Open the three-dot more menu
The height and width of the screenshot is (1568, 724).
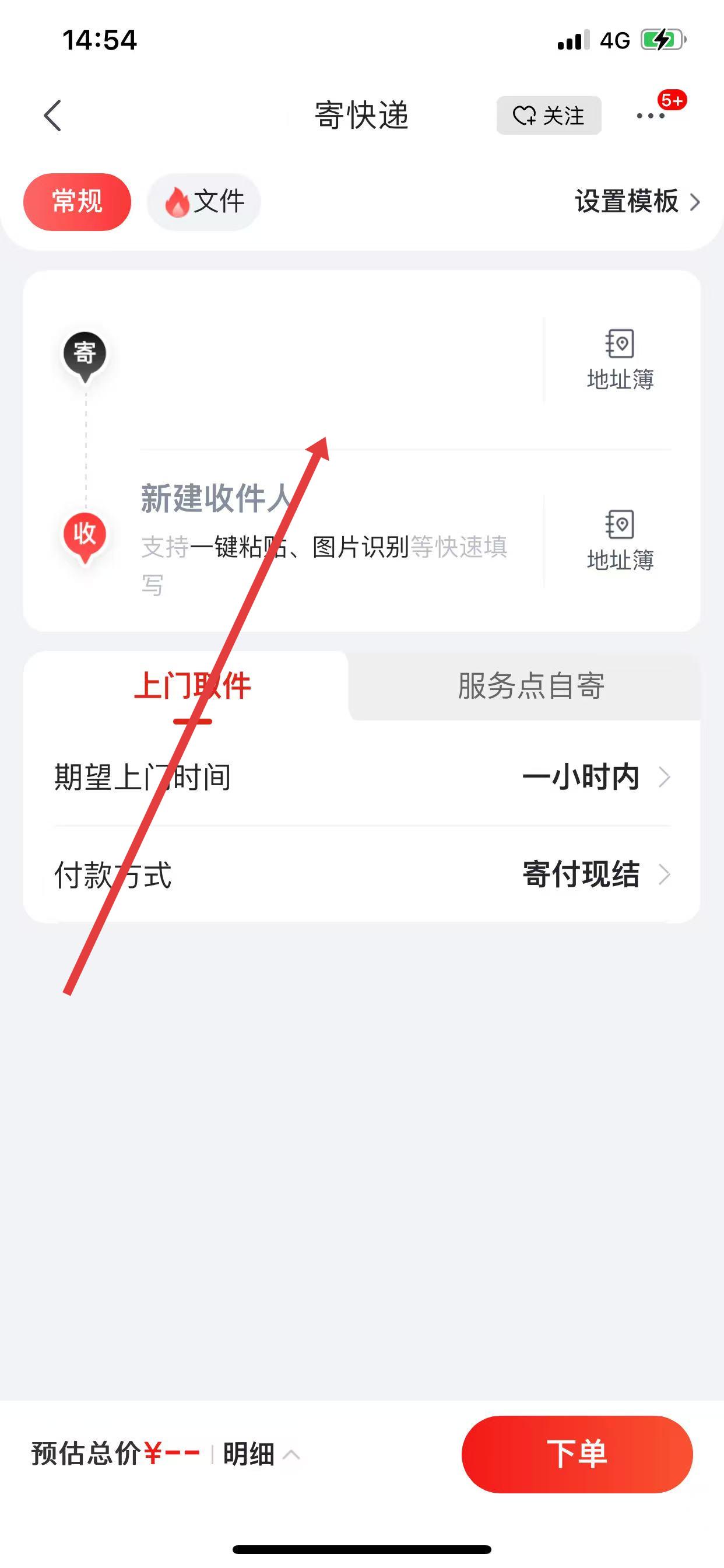pos(650,116)
